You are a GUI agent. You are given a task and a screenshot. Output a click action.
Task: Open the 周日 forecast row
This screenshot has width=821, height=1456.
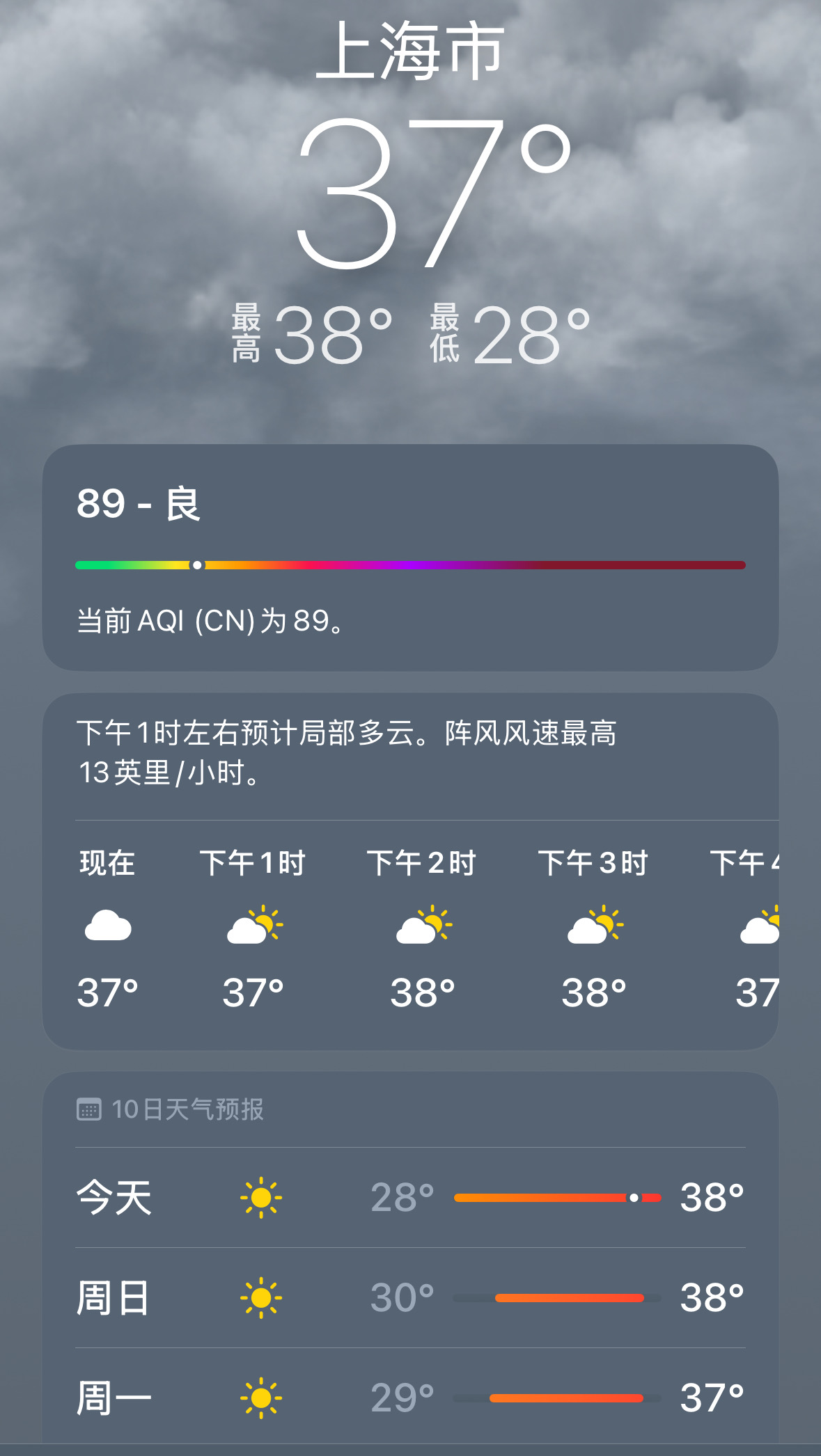tap(410, 1298)
